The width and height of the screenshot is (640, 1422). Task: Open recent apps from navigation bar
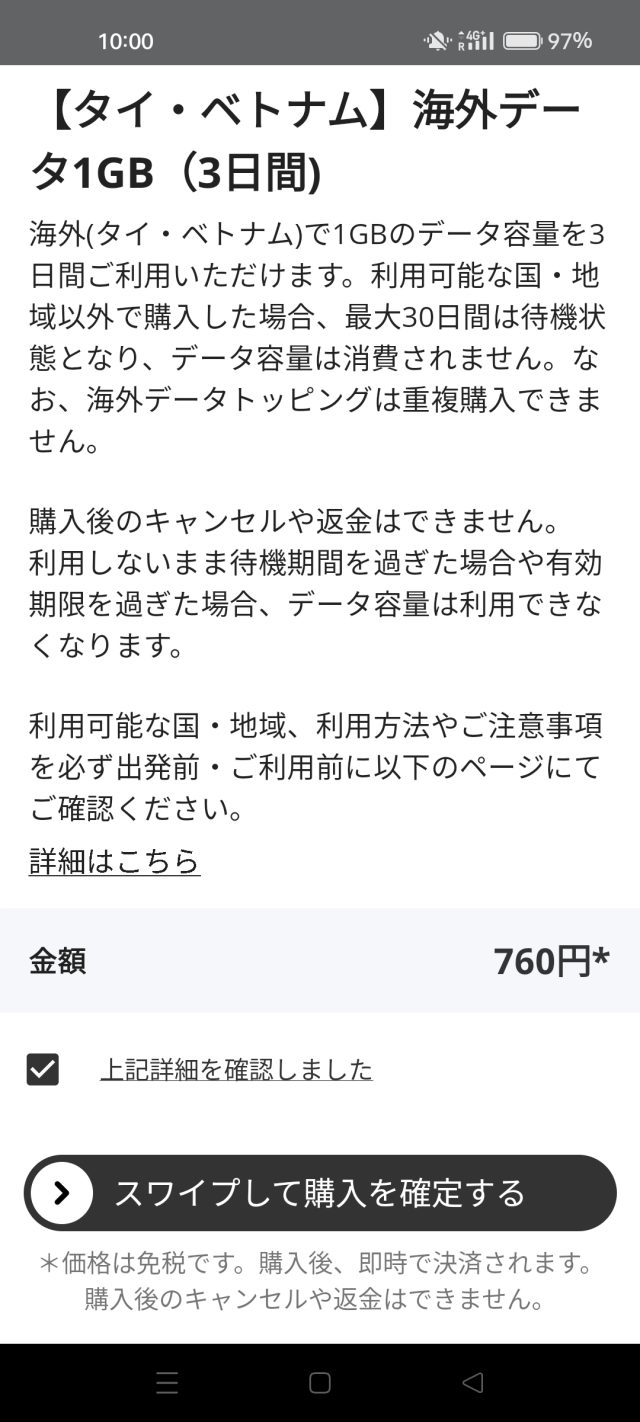point(167,1383)
